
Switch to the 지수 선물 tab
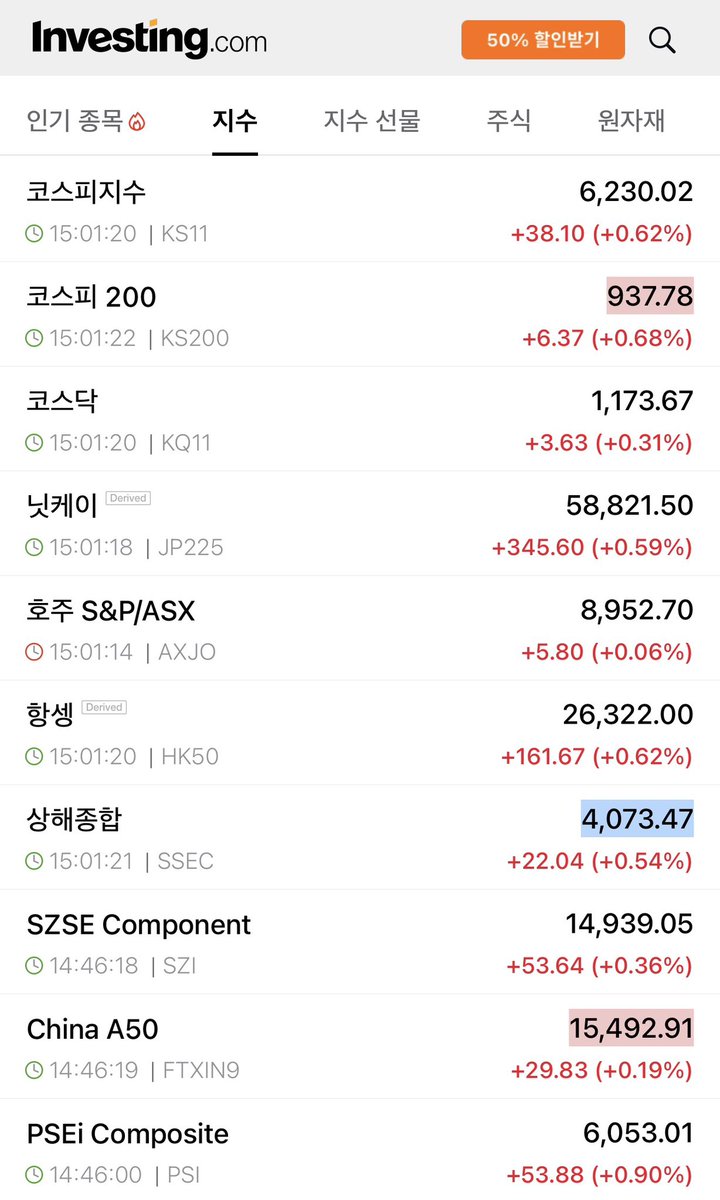point(372,121)
